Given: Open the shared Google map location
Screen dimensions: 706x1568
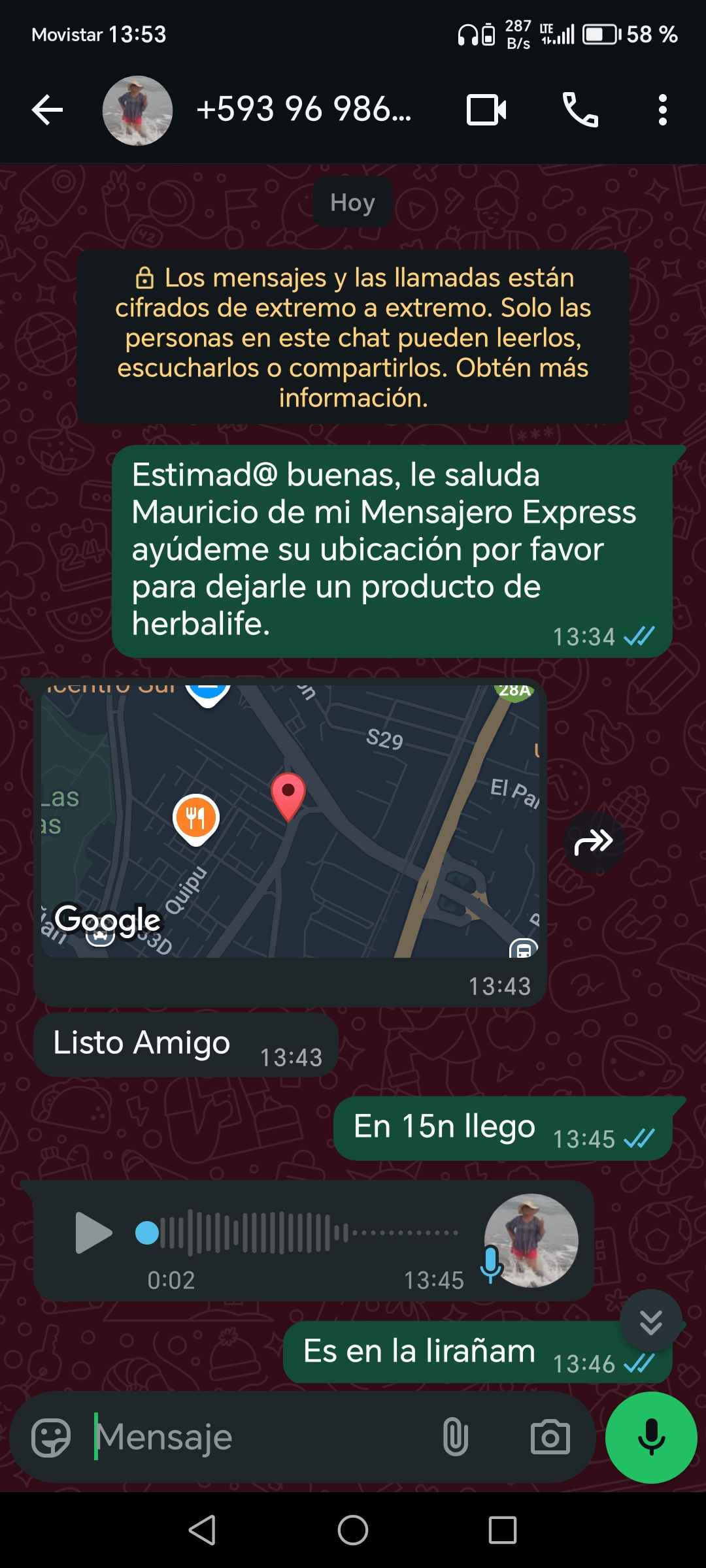Looking at the screenshot, I should 290,820.
